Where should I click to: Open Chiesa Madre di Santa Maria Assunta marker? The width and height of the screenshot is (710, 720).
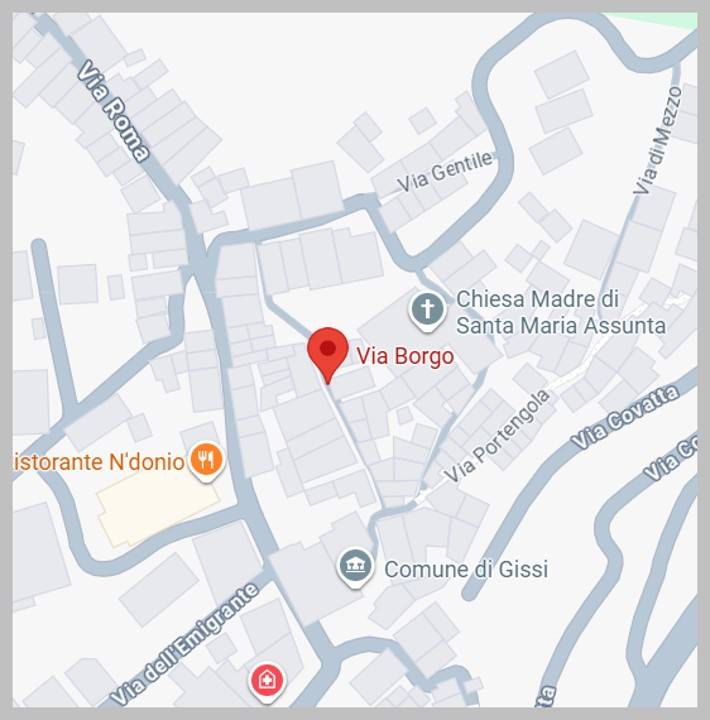pos(428,309)
